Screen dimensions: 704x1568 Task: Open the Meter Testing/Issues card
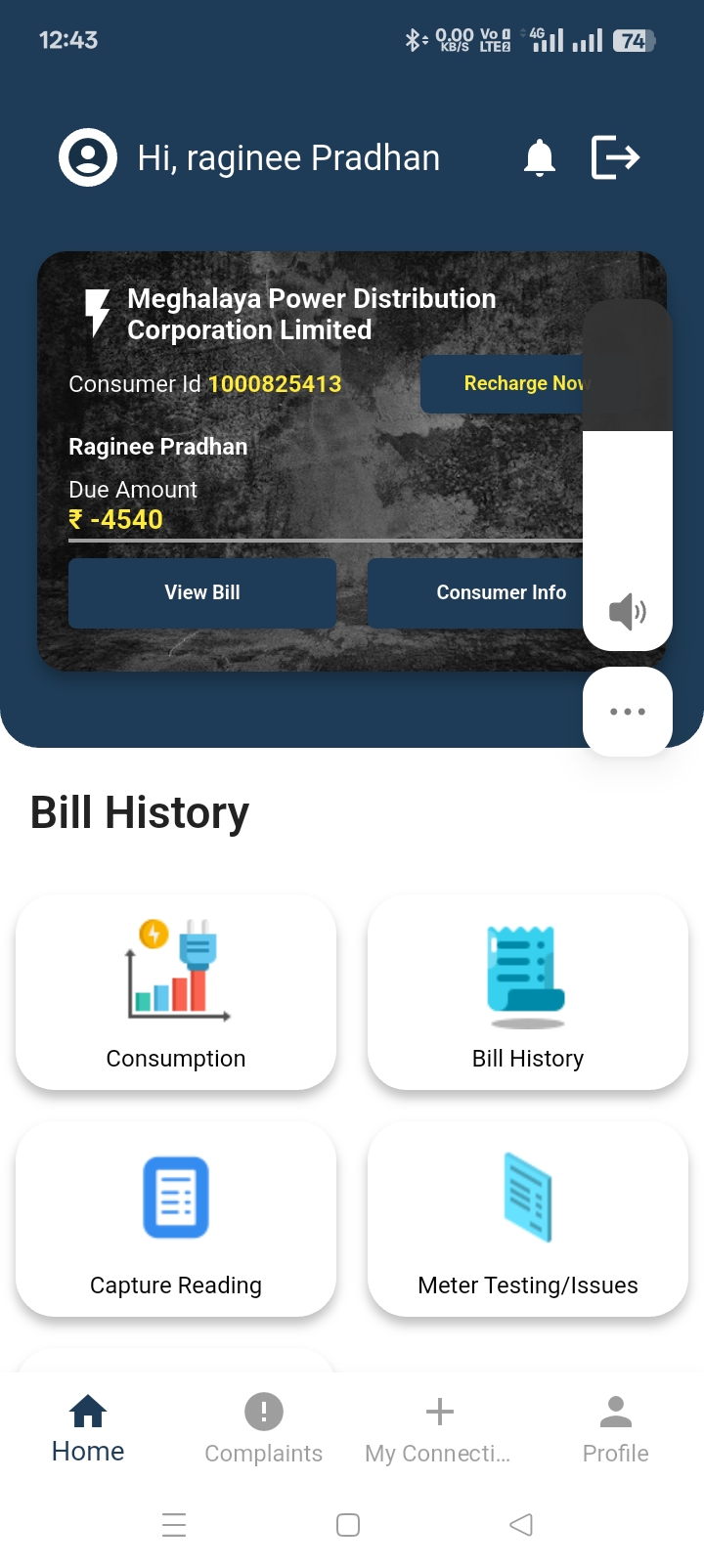(x=528, y=1219)
